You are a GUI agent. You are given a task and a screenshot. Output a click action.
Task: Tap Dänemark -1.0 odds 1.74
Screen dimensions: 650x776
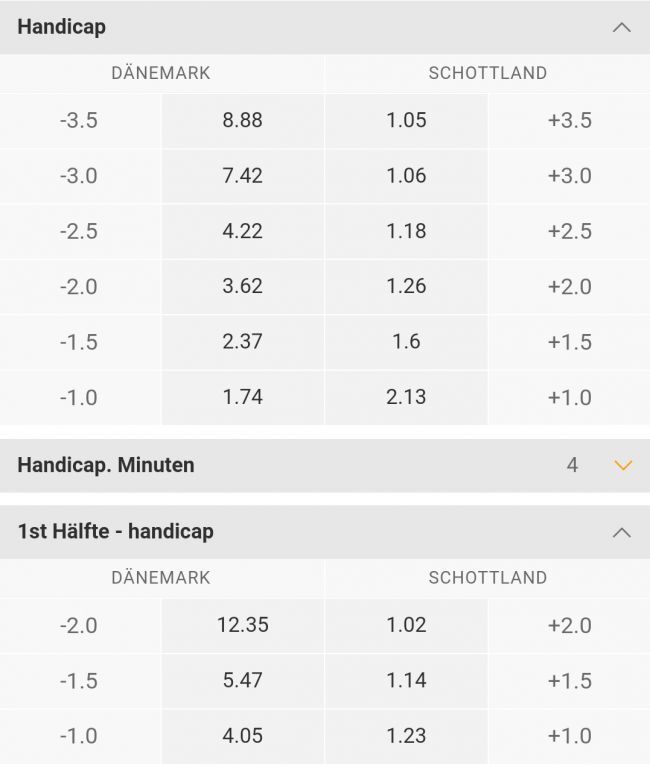click(x=243, y=397)
